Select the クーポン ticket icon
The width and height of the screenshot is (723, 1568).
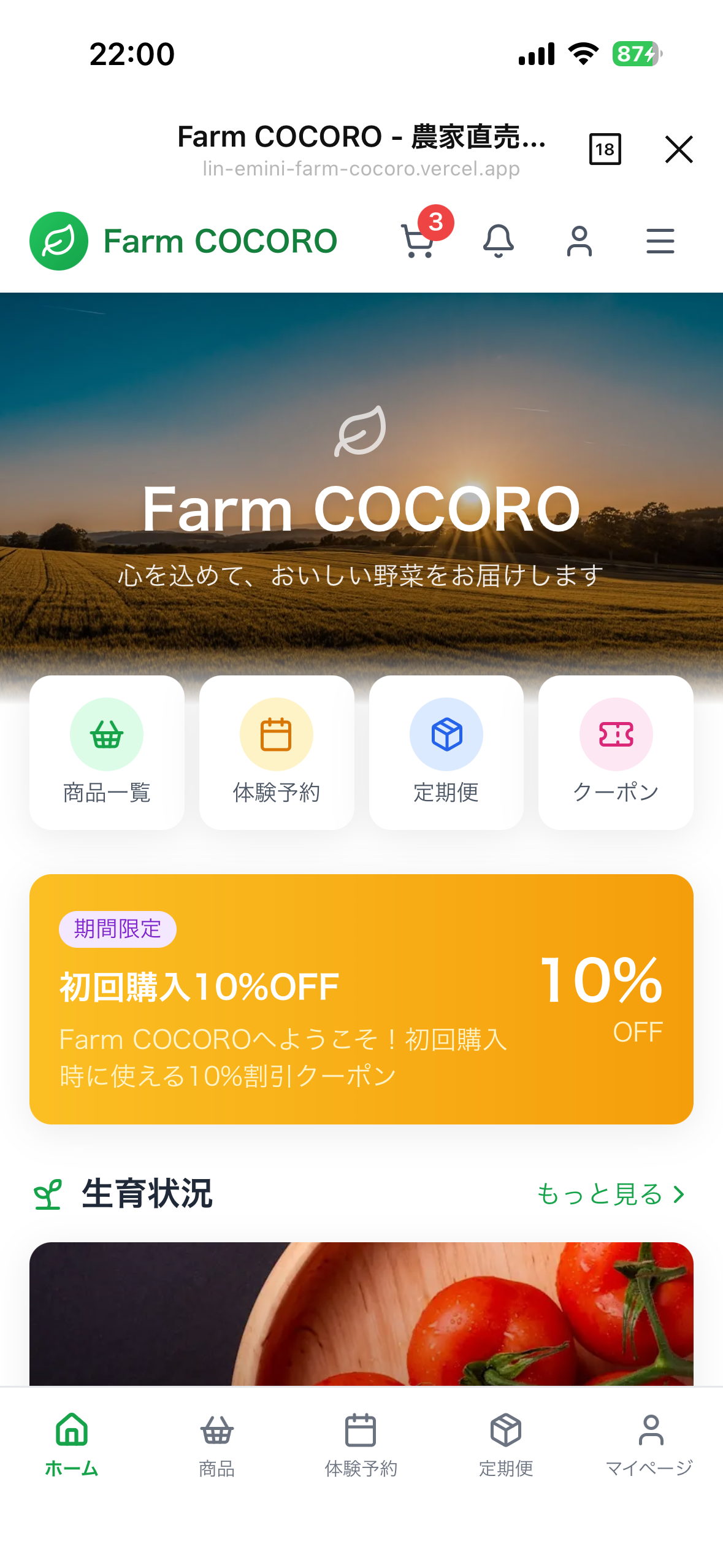616,734
